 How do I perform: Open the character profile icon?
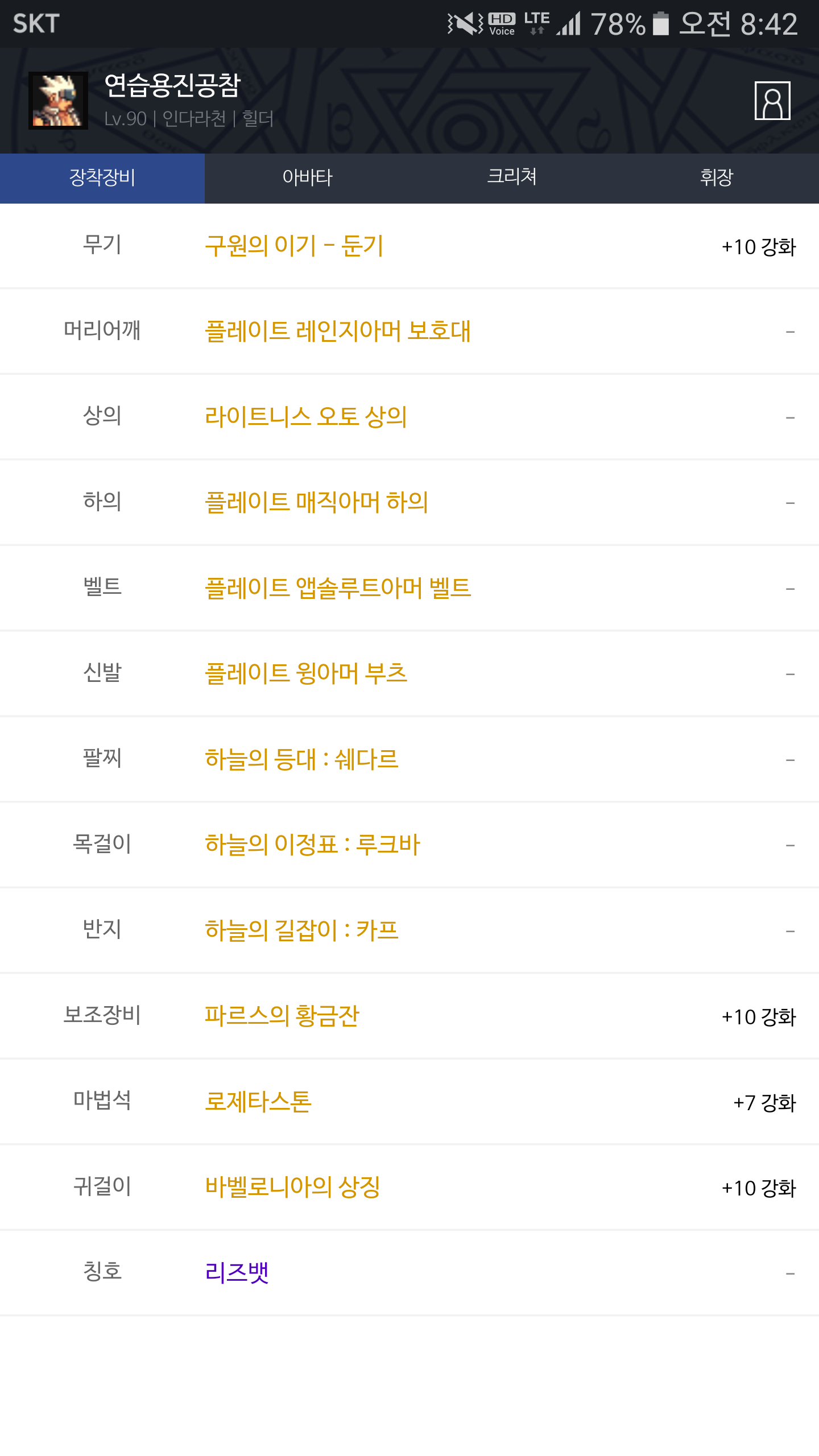point(772,101)
